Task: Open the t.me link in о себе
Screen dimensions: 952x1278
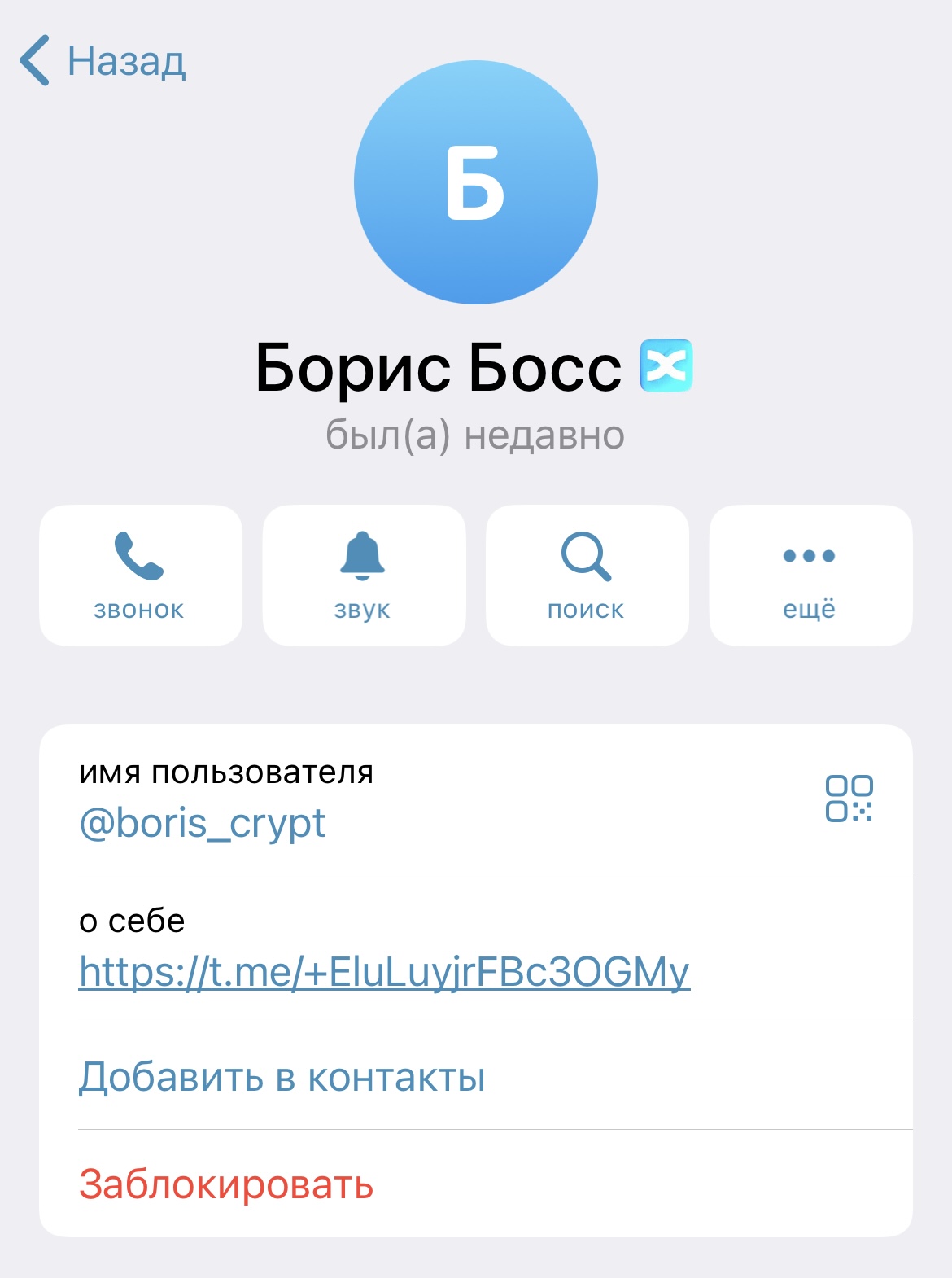Action: point(384,972)
